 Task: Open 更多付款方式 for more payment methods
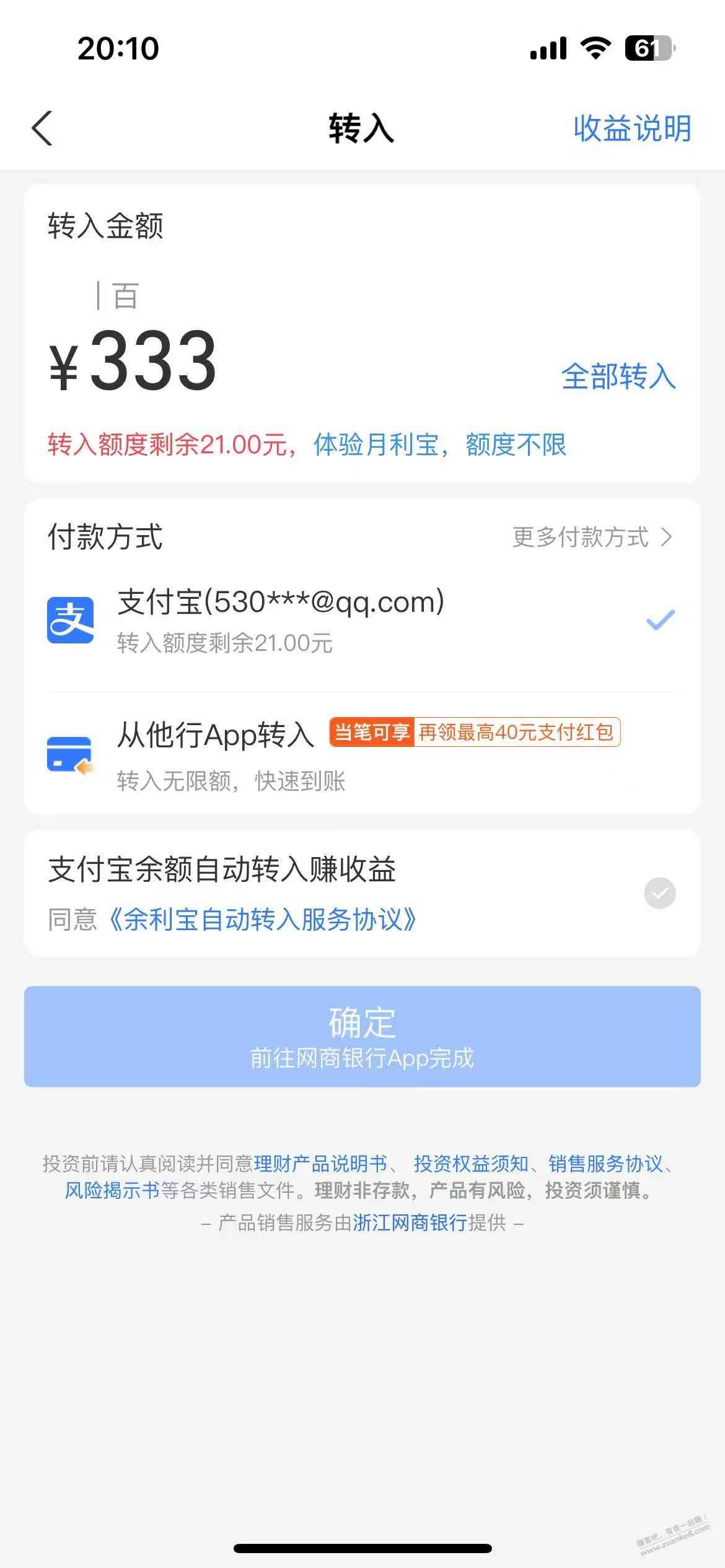point(592,537)
